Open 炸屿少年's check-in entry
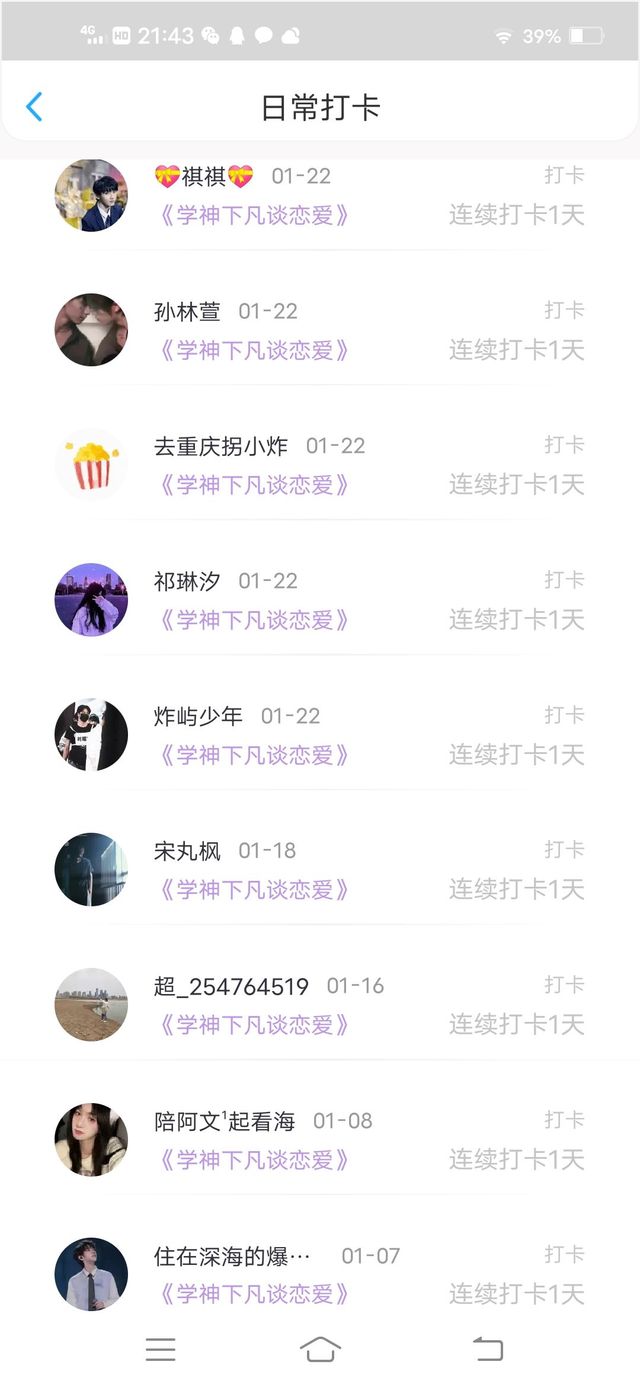640x1387 pixels. [320, 736]
